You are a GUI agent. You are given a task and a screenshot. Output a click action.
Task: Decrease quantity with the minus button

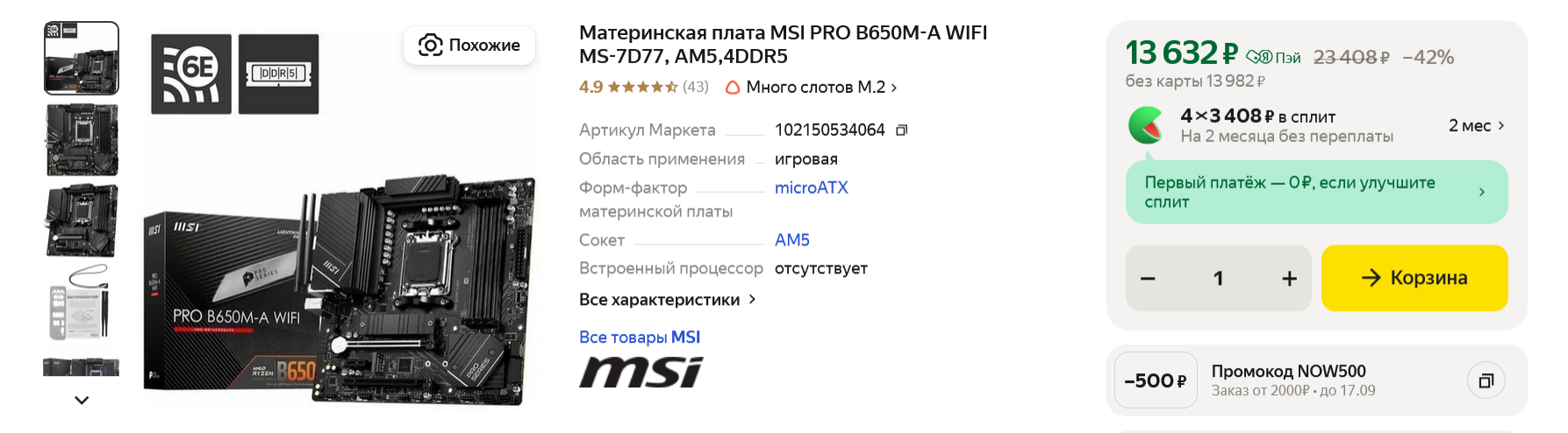tap(1148, 279)
